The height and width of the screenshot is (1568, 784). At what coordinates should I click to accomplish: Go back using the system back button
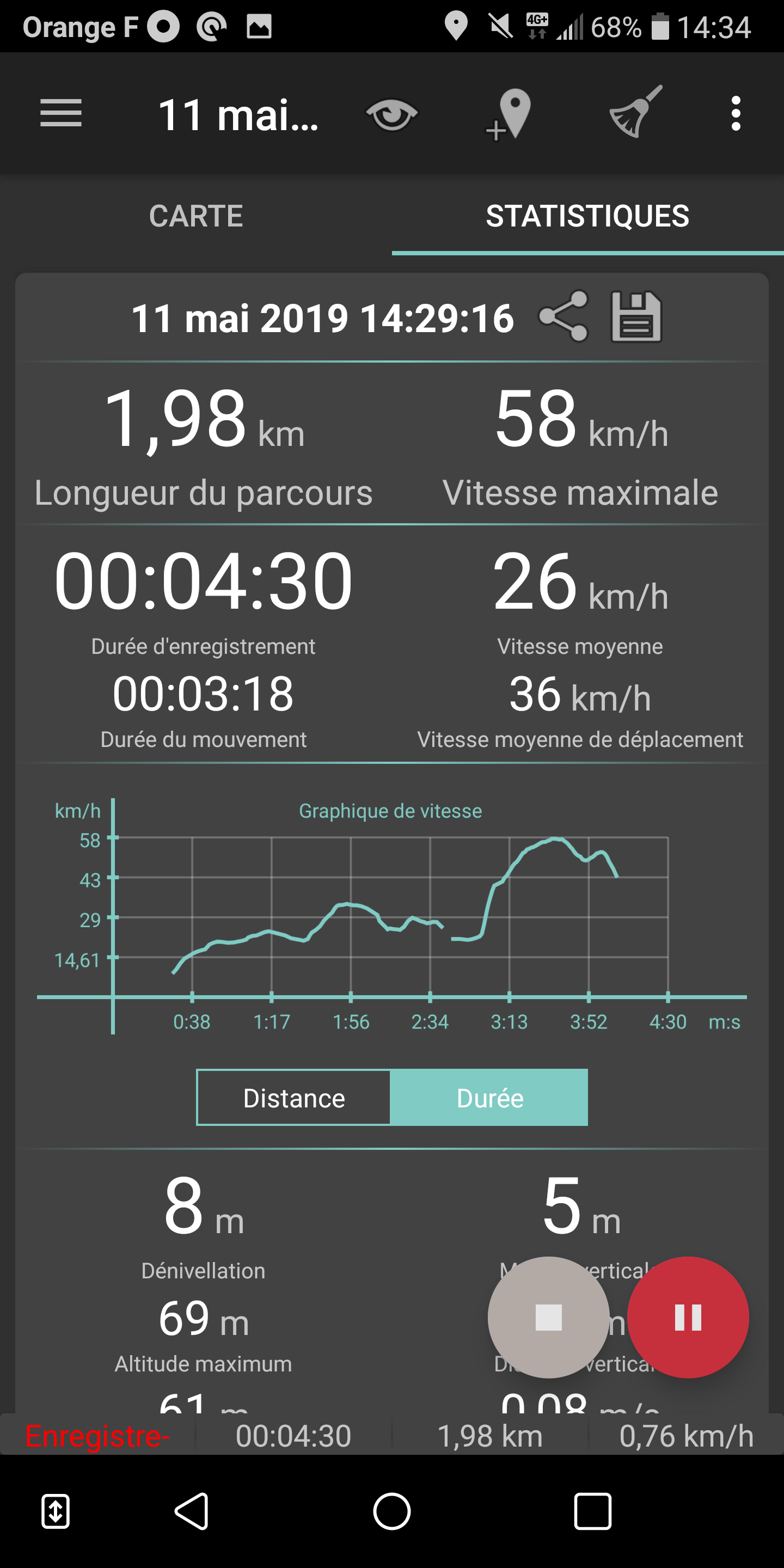192,1511
